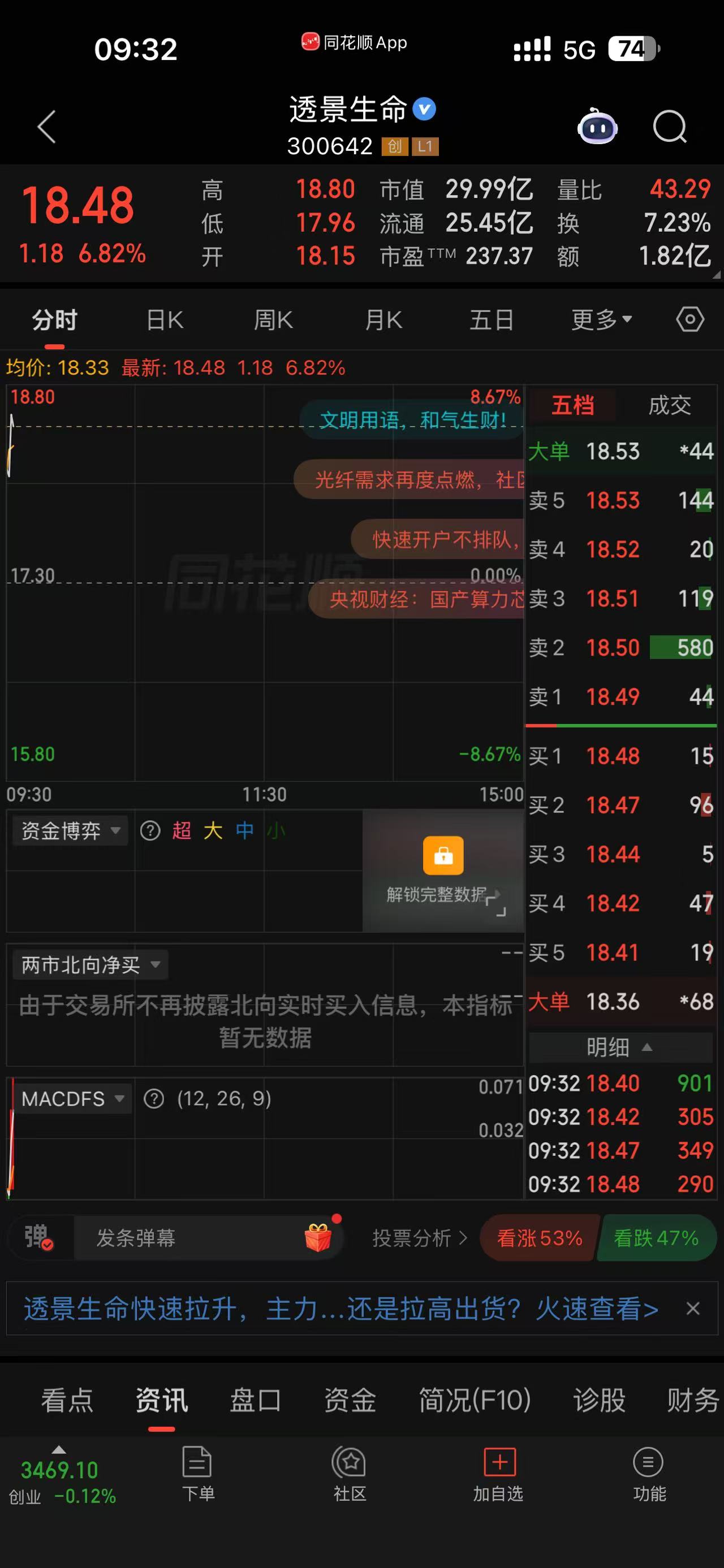
Task: Go back using the top-left arrow
Action: click(47, 127)
